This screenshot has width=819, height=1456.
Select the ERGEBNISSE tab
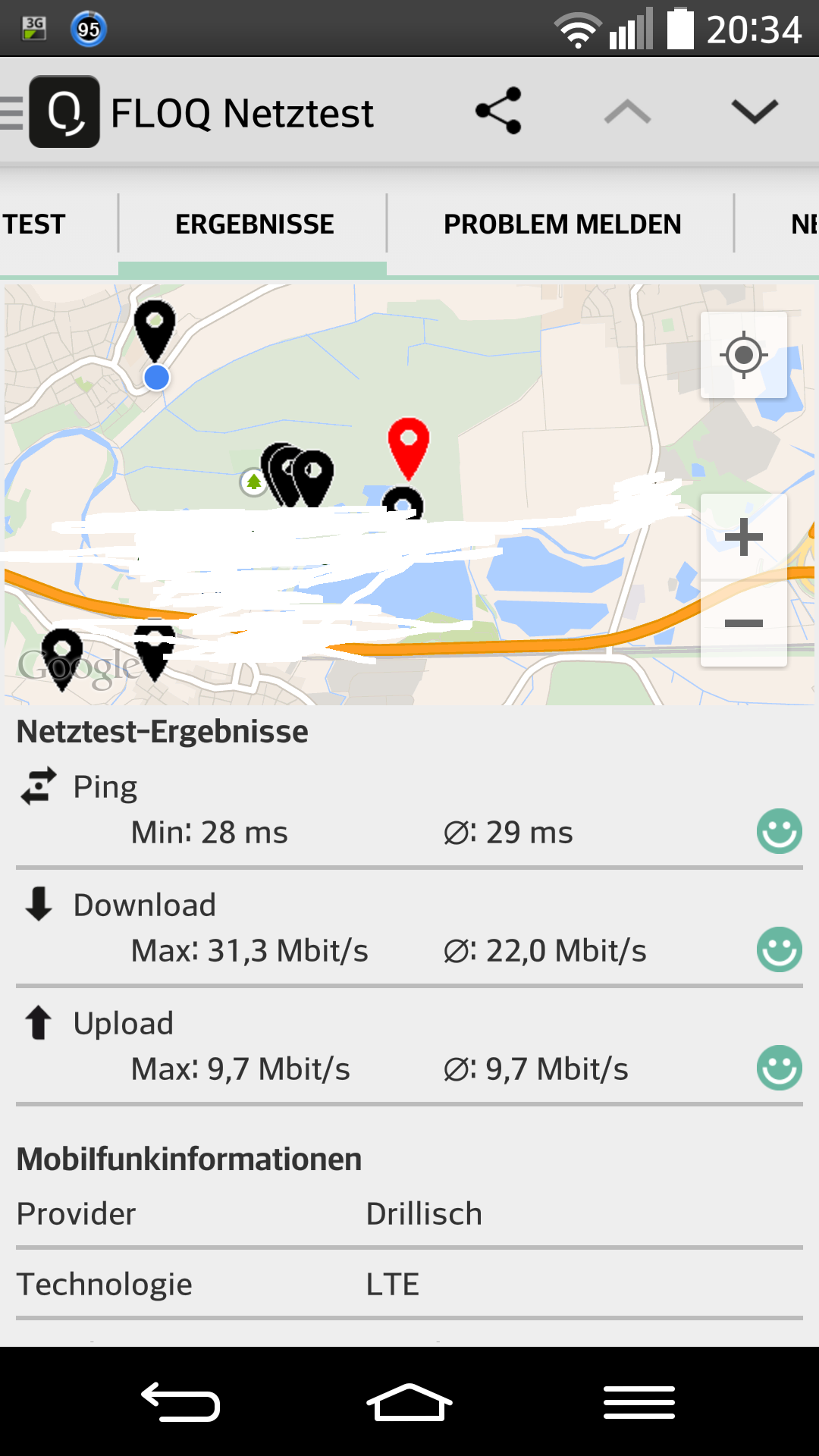[254, 224]
